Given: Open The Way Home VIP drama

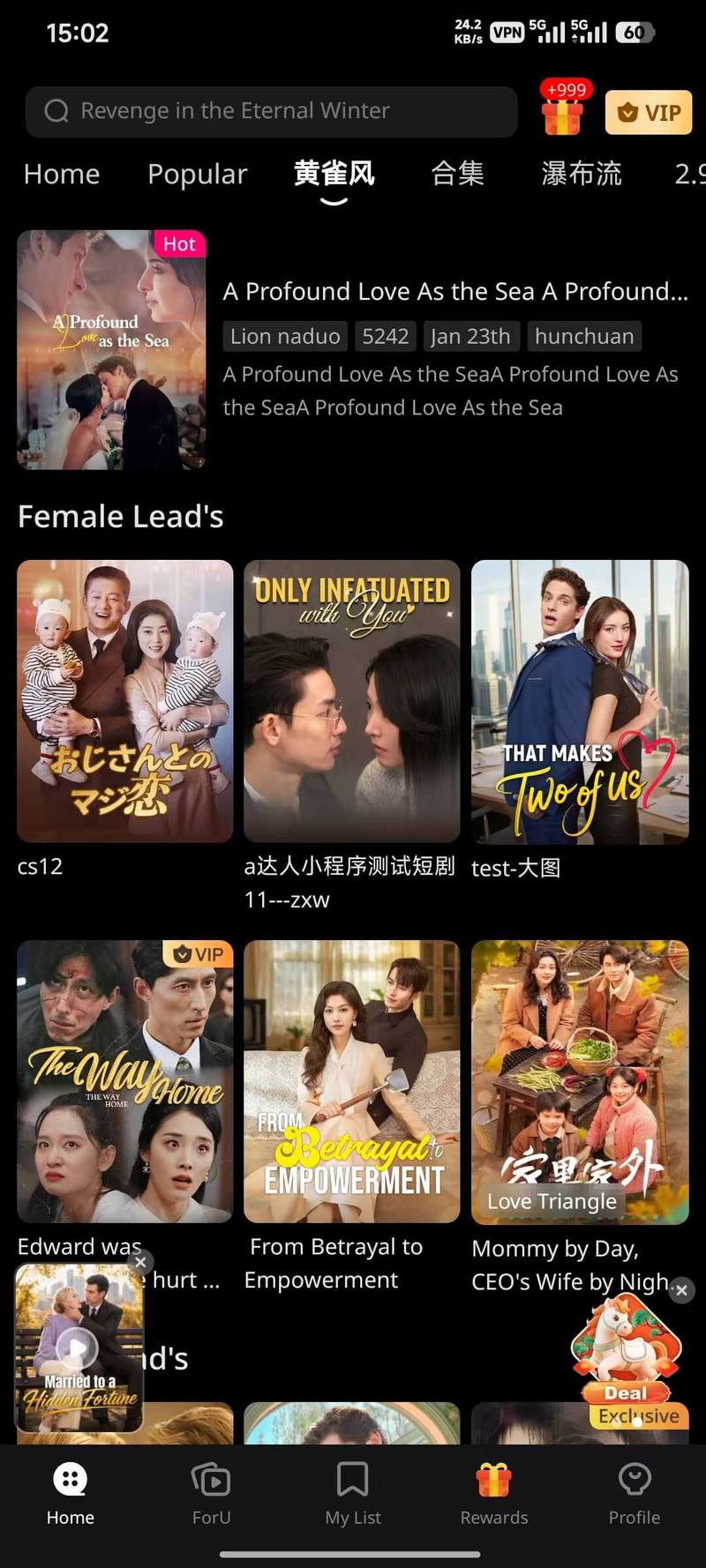Looking at the screenshot, I should coord(125,1081).
